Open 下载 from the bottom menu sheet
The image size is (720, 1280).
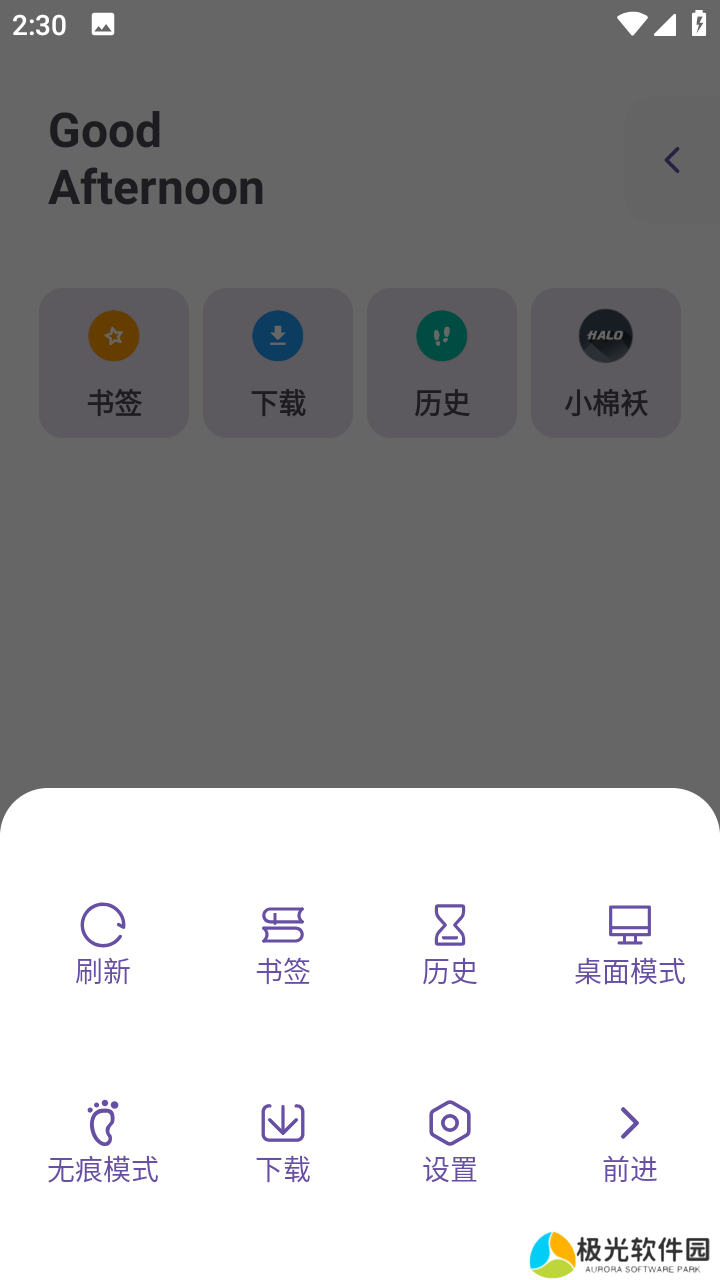point(283,1141)
